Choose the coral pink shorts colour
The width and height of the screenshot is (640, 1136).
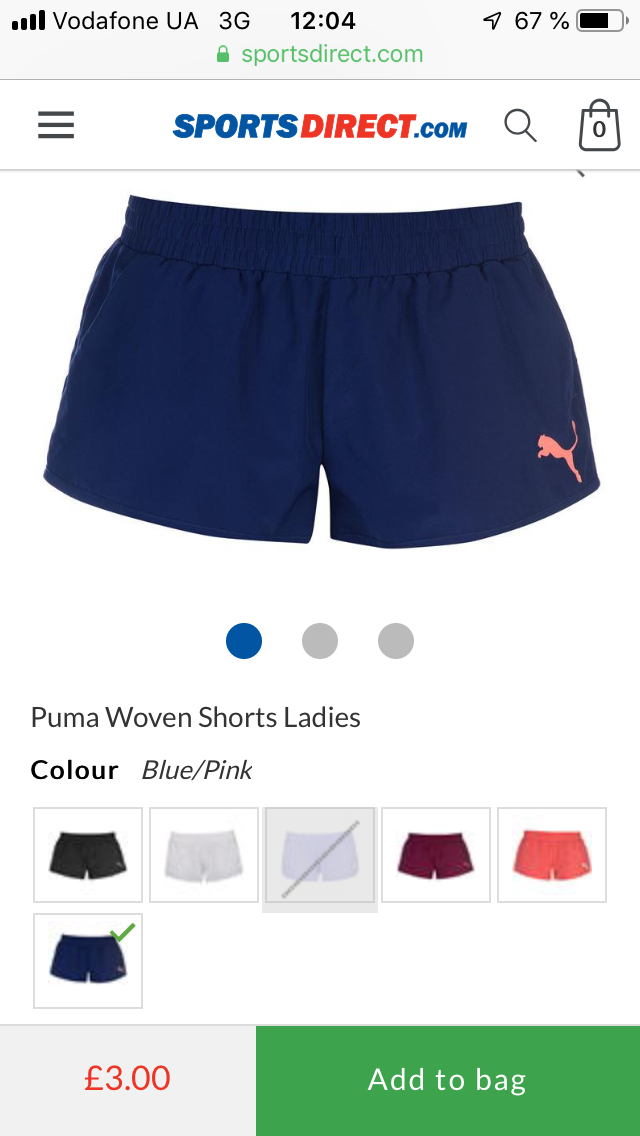pyautogui.click(x=552, y=855)
